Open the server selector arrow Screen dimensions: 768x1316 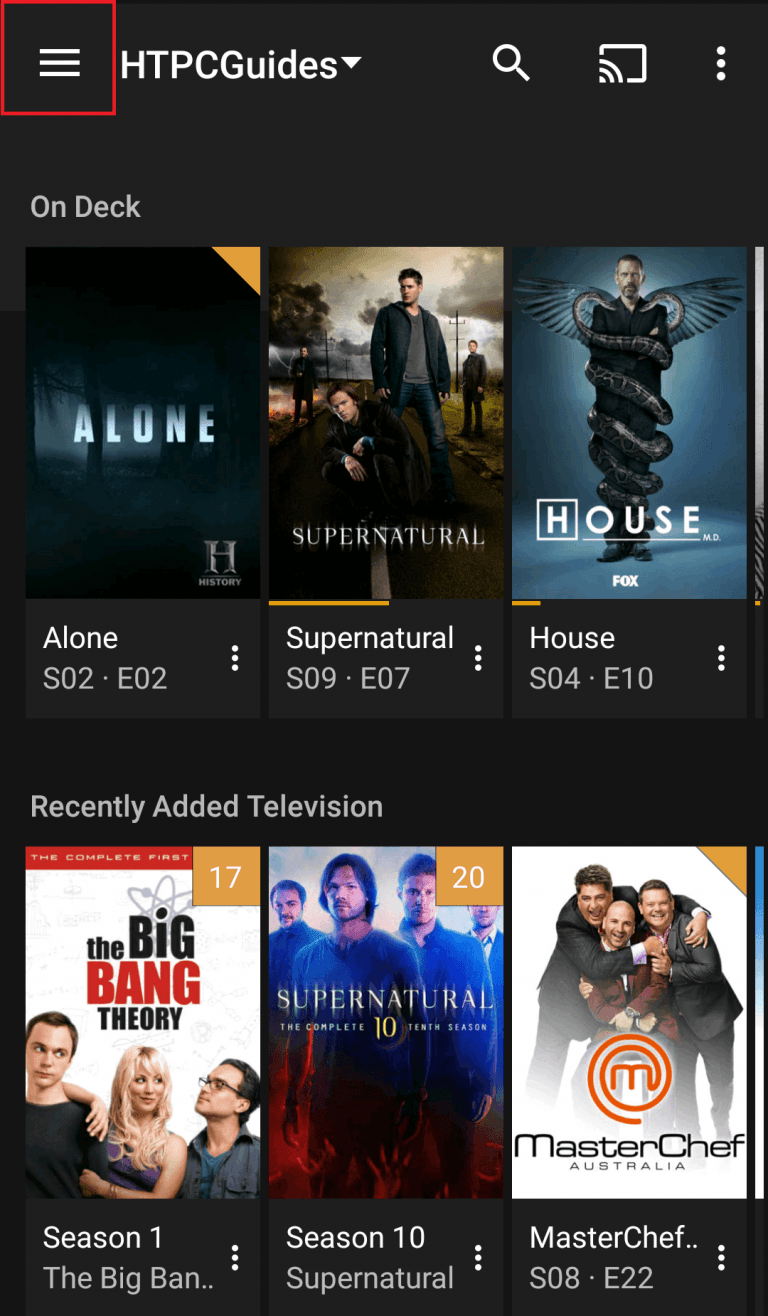(x=349, y=62)
